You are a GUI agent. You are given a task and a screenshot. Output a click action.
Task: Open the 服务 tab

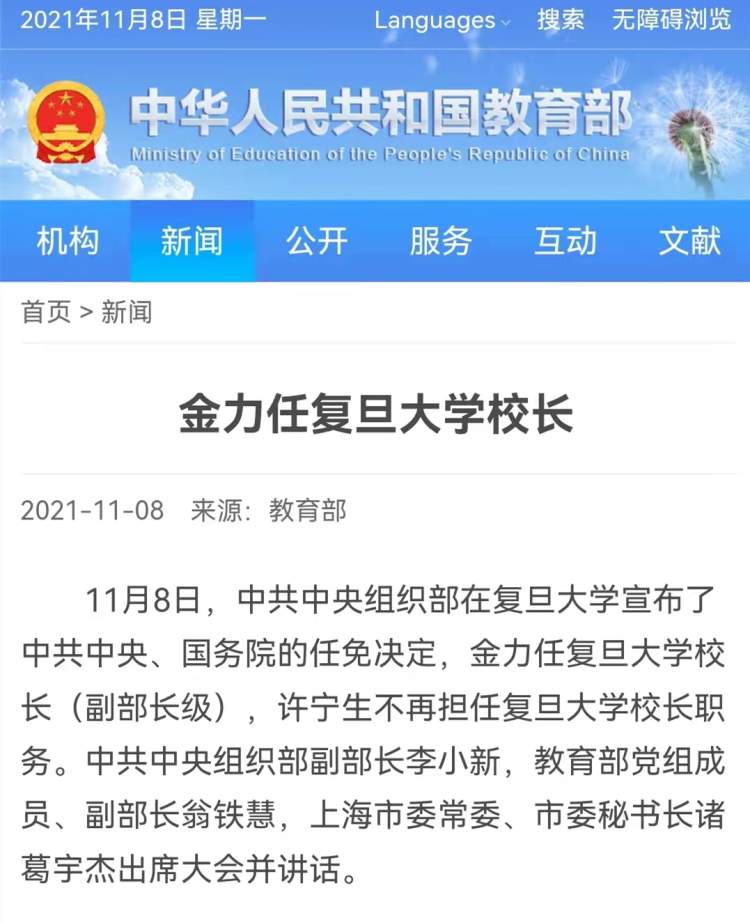pyautogui.click(x=441, y=241)
